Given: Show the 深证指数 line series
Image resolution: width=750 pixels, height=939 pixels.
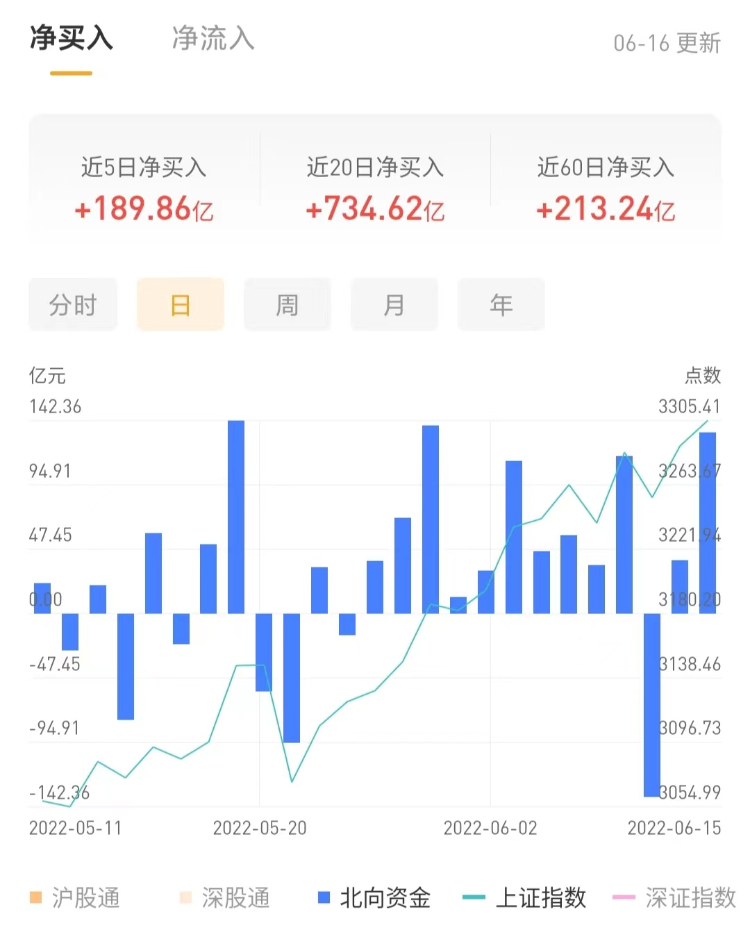Looking at the screenshot, I should coord(675,897).
